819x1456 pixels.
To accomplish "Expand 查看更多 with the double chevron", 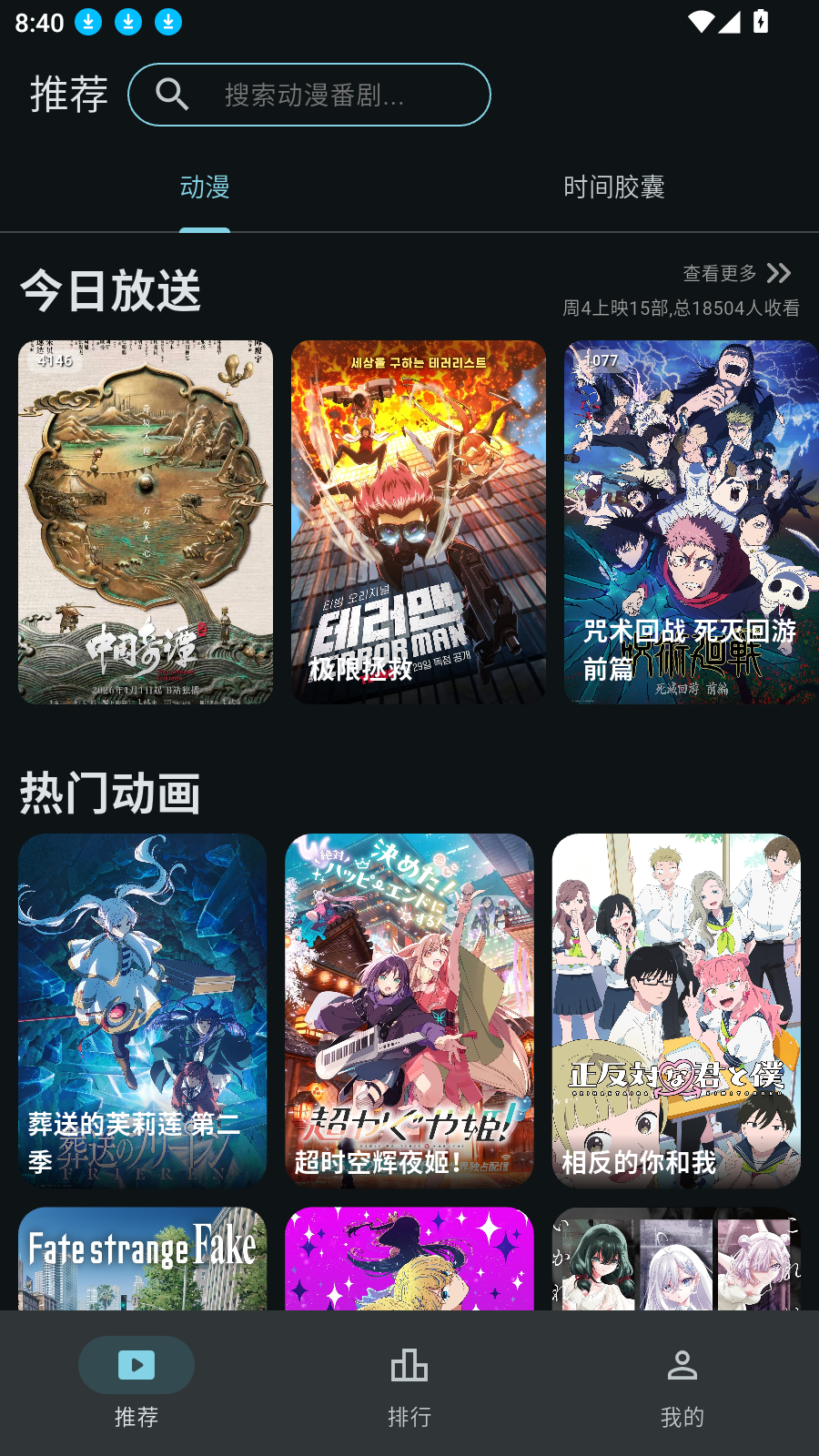I will click(779, 272).
